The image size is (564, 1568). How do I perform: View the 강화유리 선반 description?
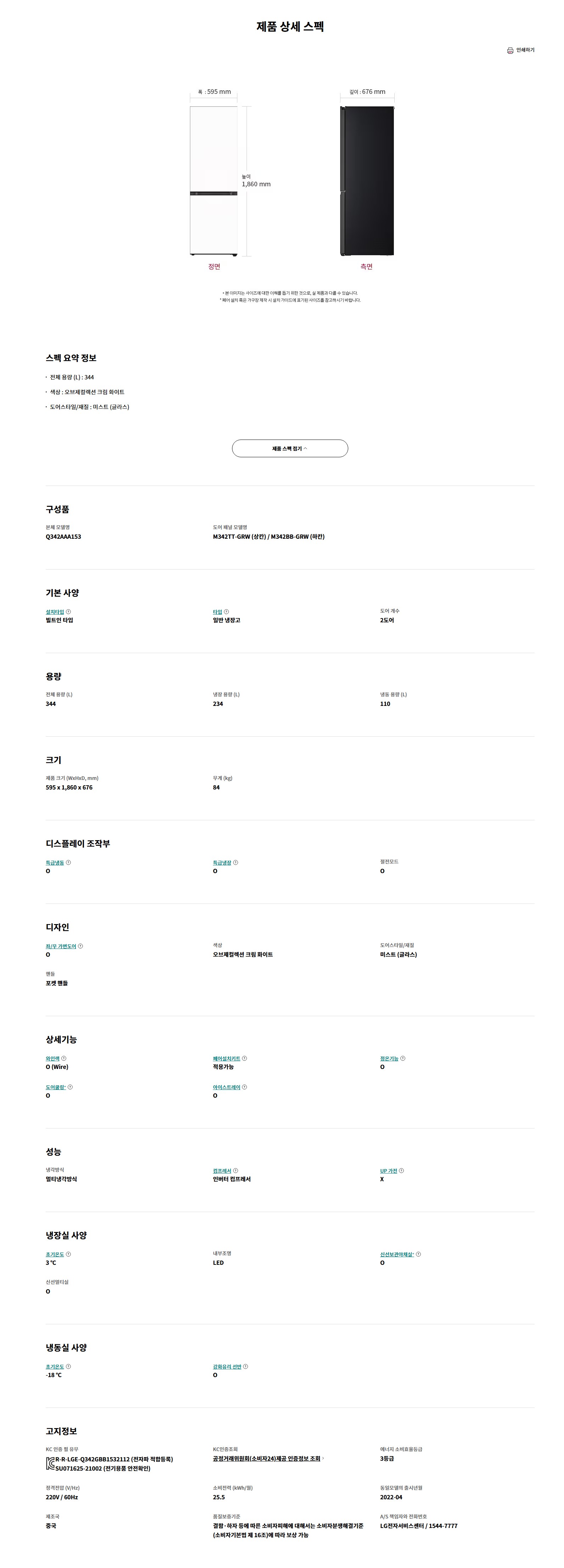227,1366
